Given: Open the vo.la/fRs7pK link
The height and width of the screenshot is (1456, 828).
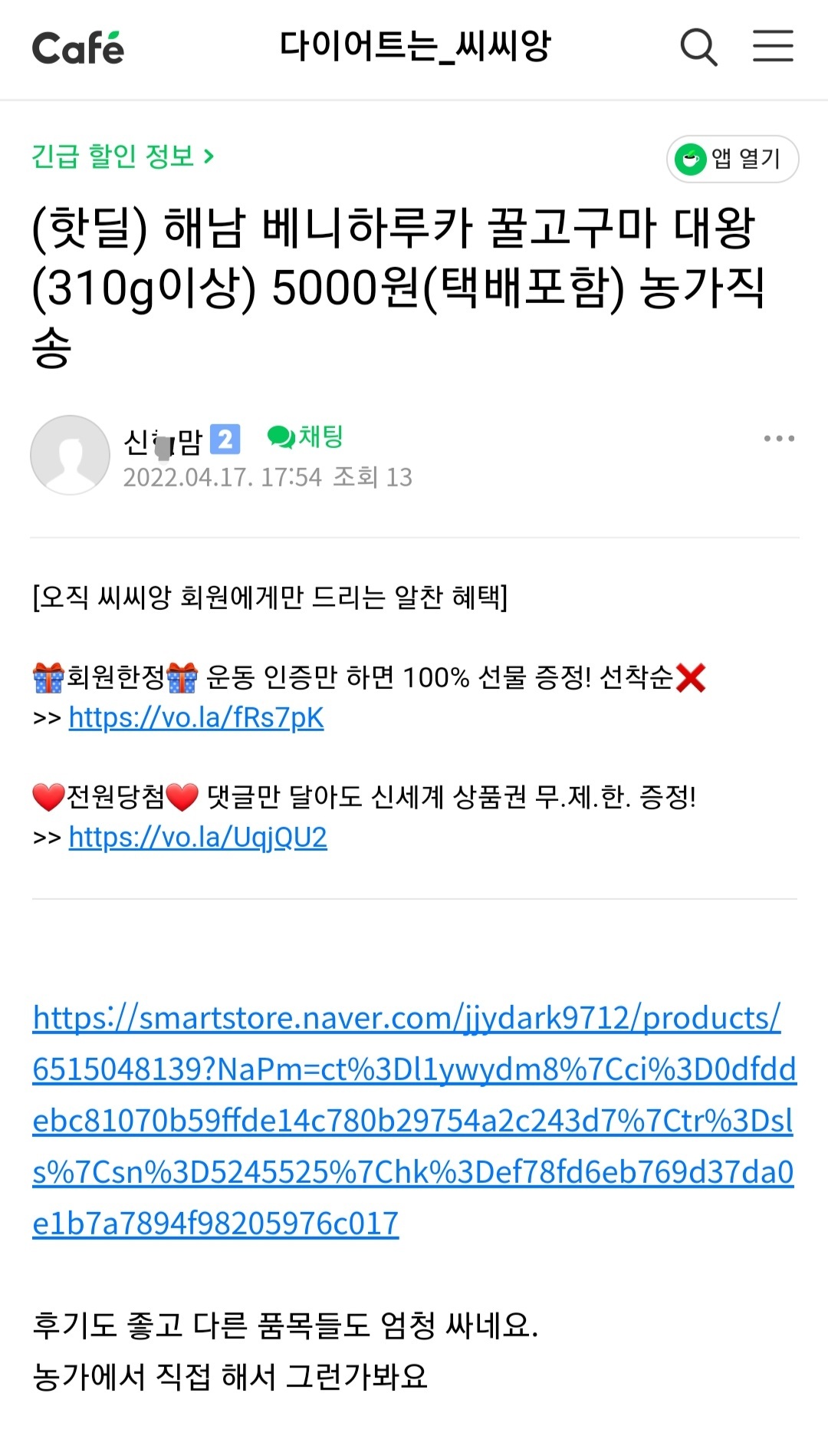Looking at the screenshot, I should click(x=196, y=718).
